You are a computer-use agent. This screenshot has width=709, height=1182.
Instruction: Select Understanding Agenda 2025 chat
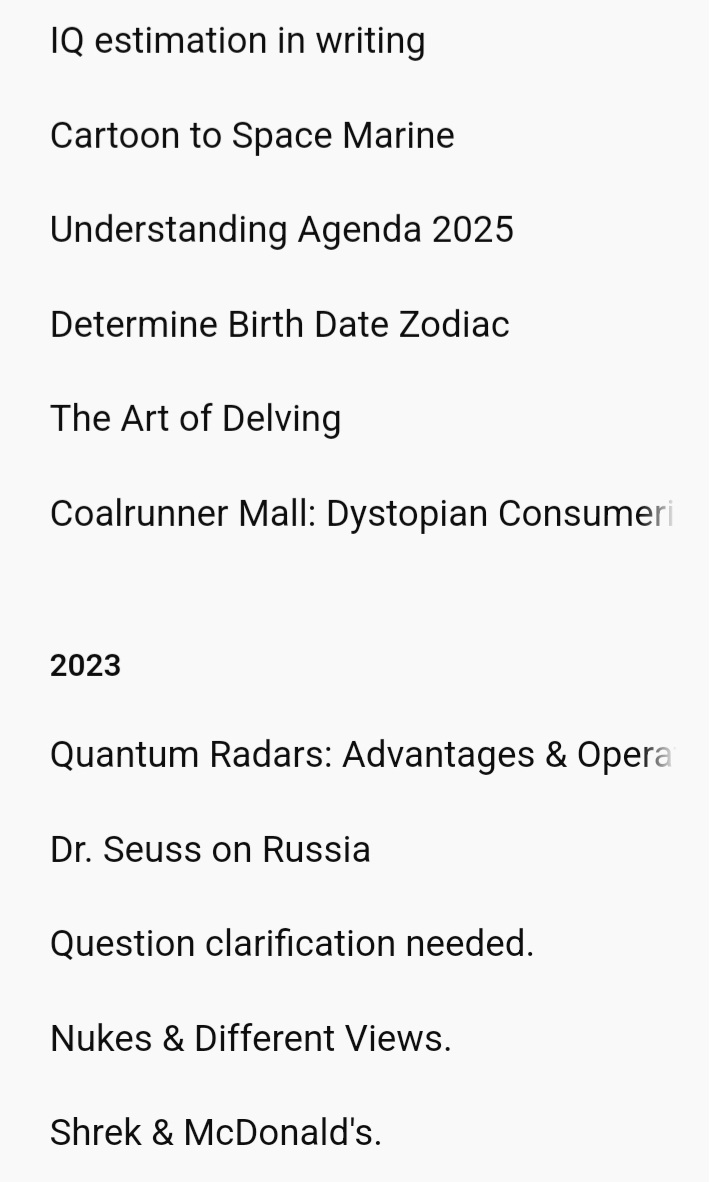click(x=354, y=230)
